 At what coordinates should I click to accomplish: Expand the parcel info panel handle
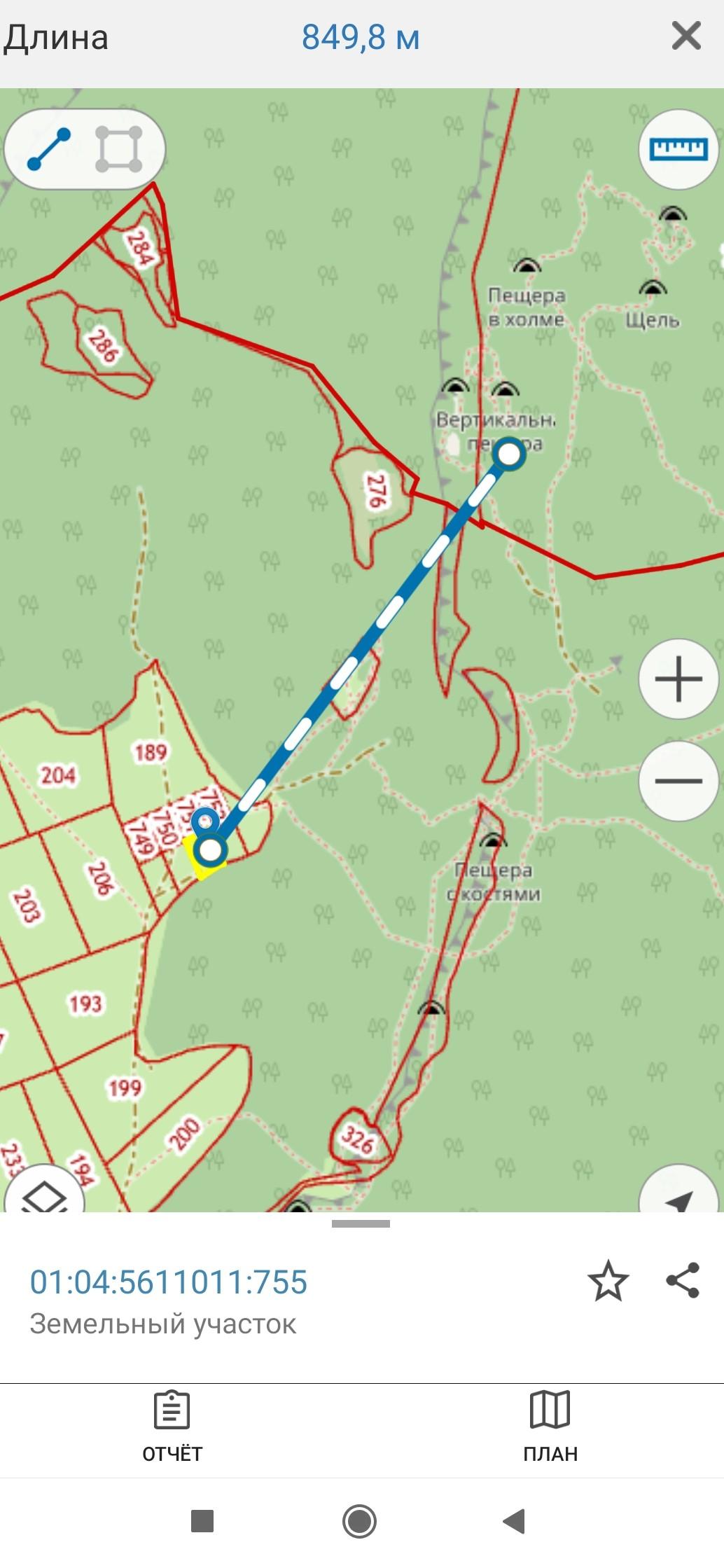tap(361, 1224)
